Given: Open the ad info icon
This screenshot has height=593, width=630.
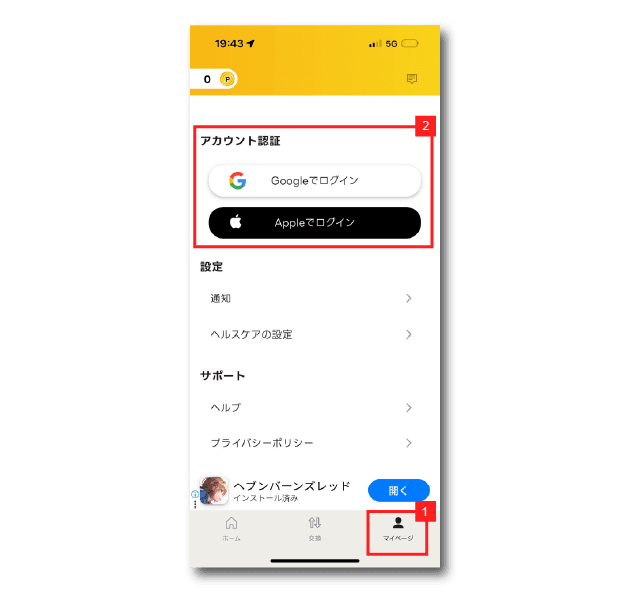Looking at the screenshot, I should pyautogui.click(x=195, y=494).
